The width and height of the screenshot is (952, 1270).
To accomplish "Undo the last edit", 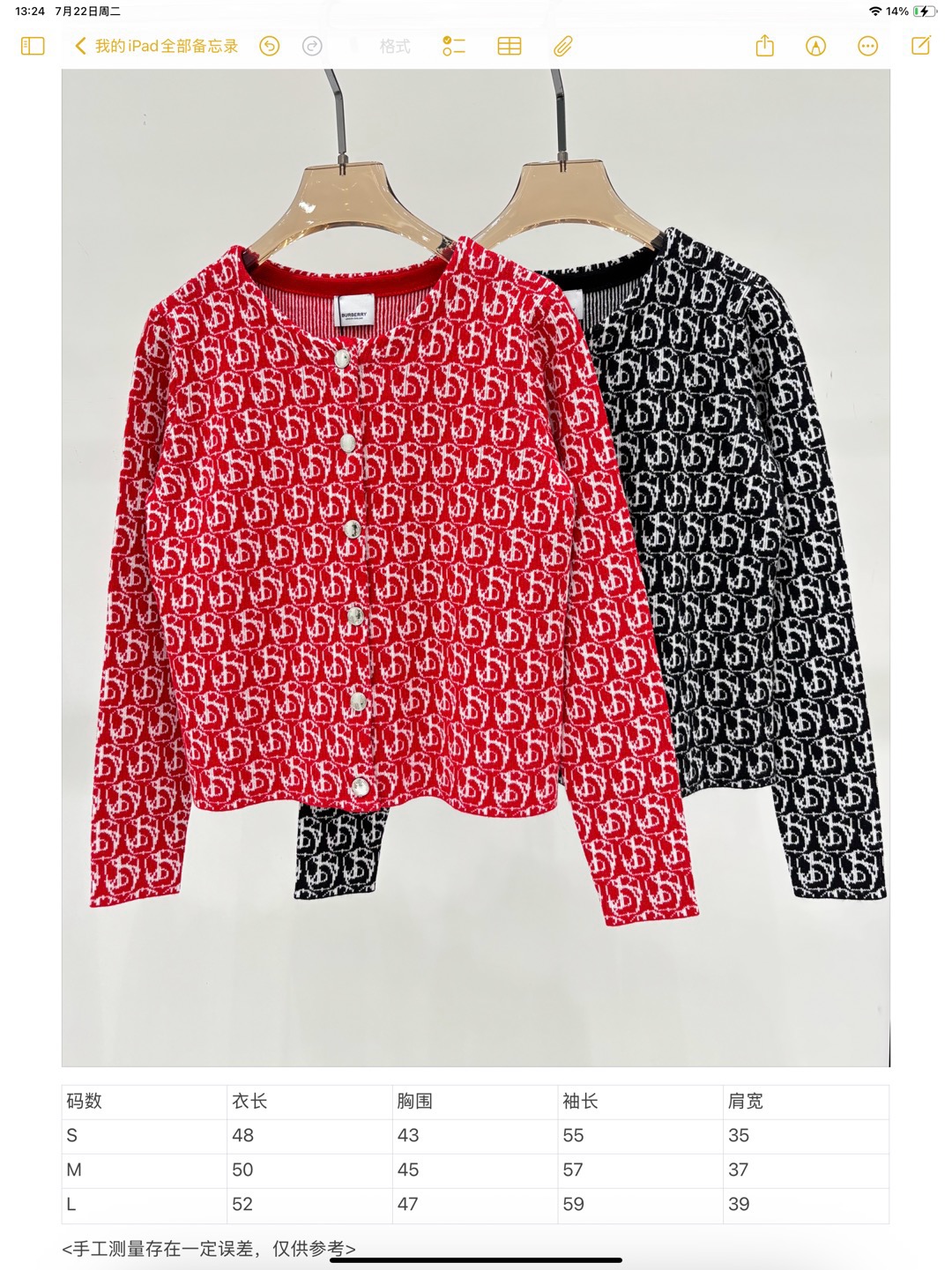I will coord(270,46).
